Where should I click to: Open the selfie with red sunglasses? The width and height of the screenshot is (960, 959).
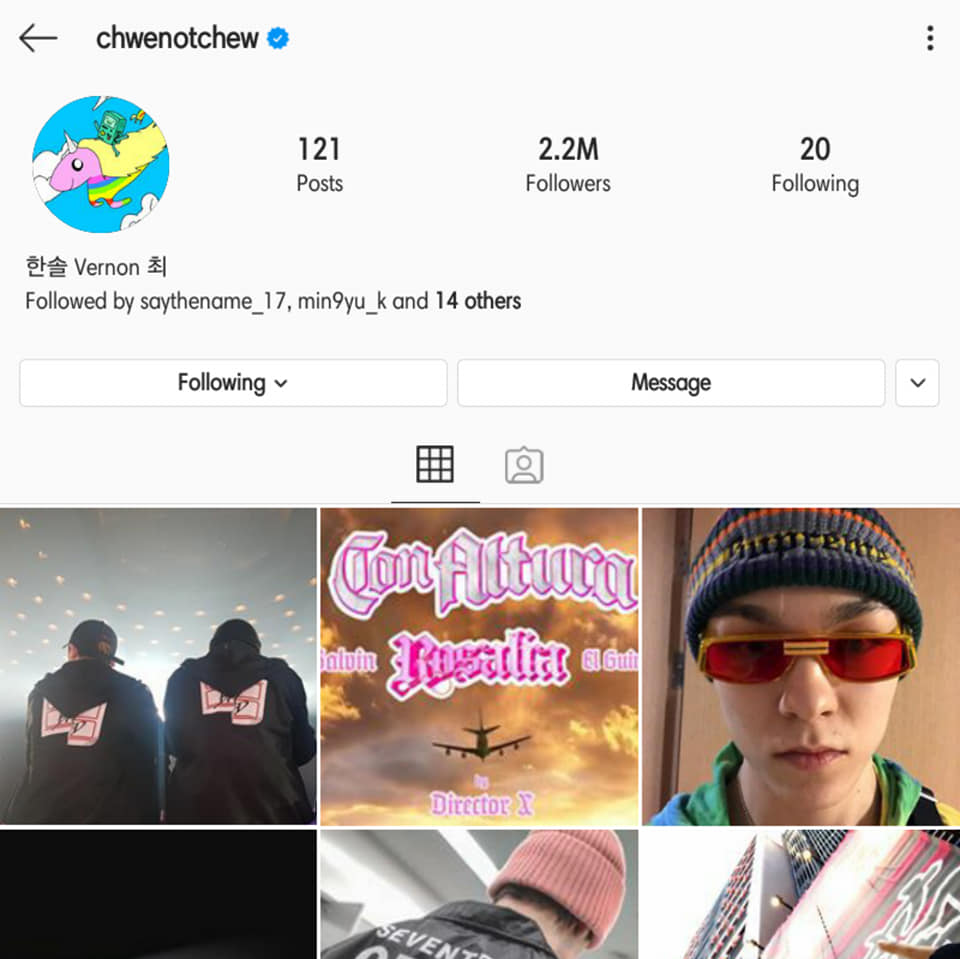point(801,666)
